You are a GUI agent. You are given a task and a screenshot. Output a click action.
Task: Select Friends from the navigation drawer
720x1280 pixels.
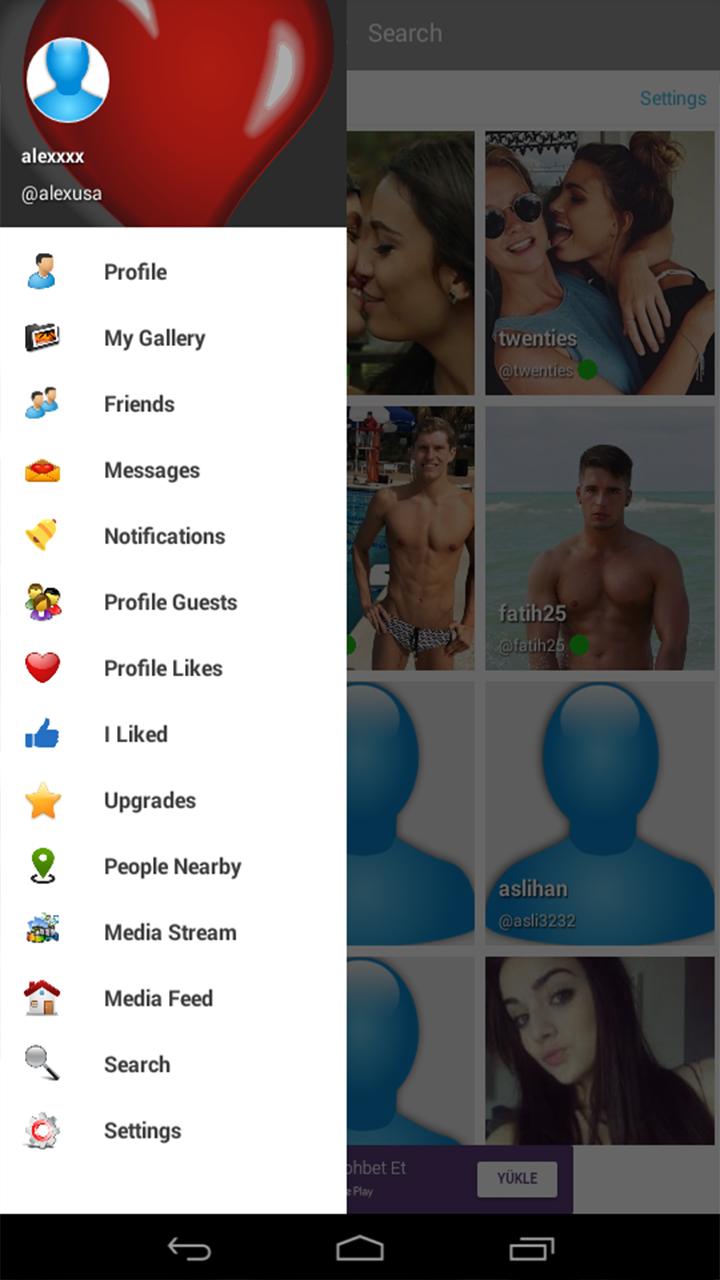138,404
